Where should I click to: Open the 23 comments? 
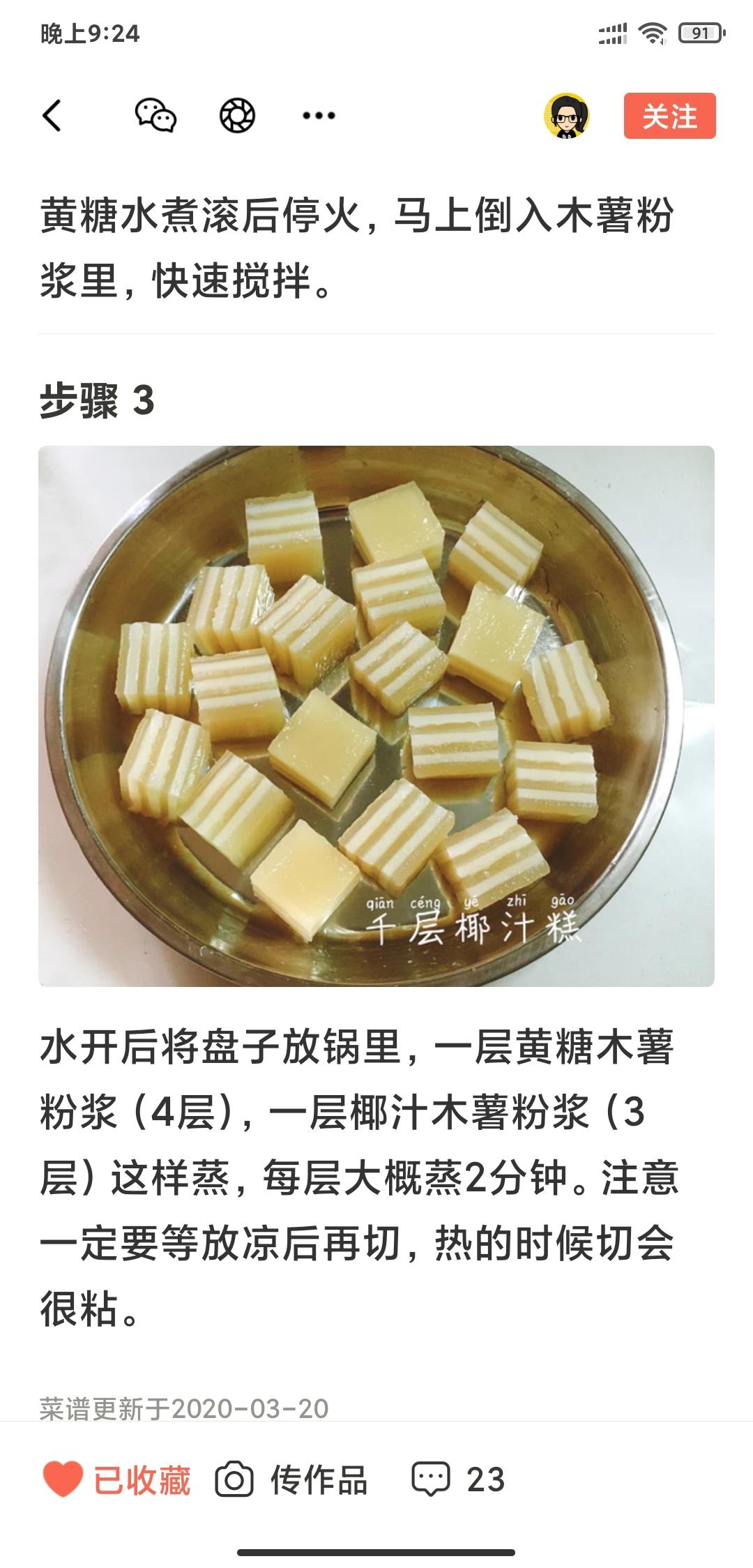458,1479
